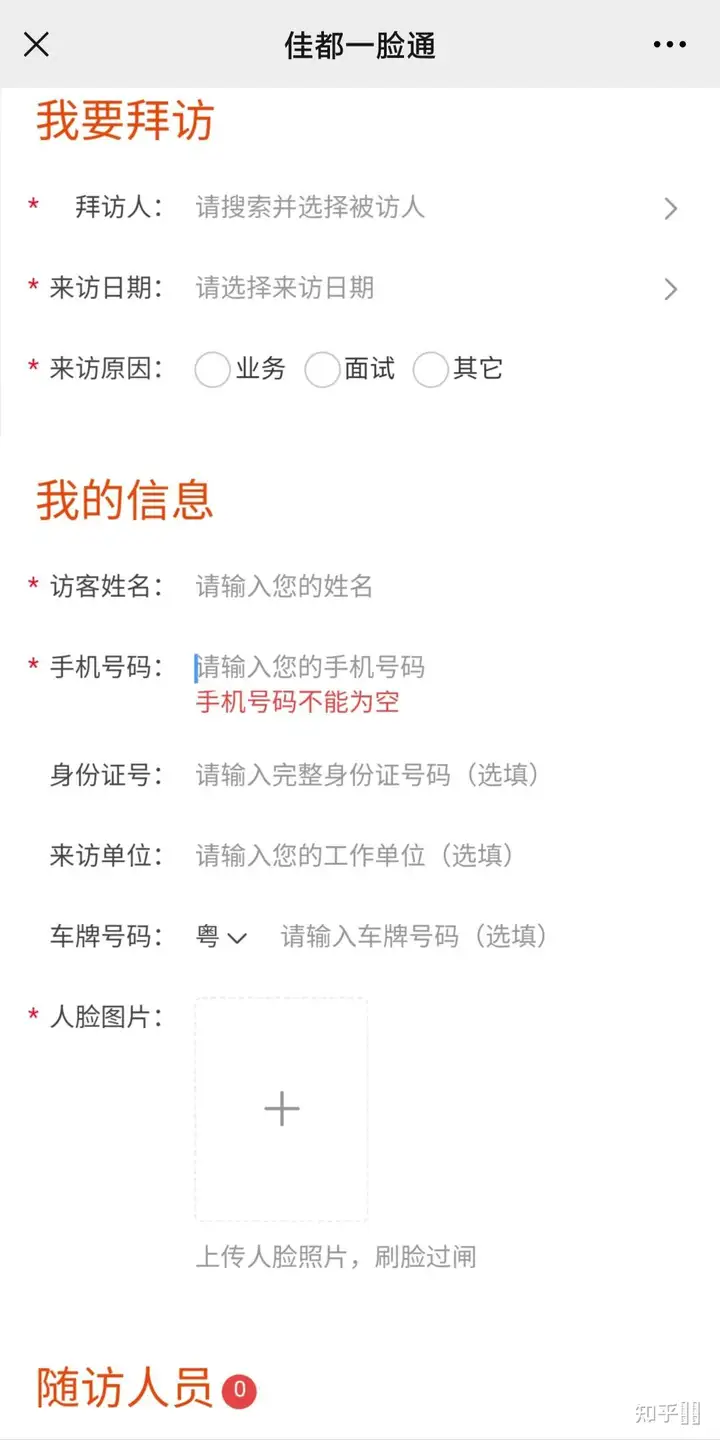Tap the 车牌号码 plate number field
Image resolution: width=720 pixels, height=1440 pixels.
pos(480,937)
